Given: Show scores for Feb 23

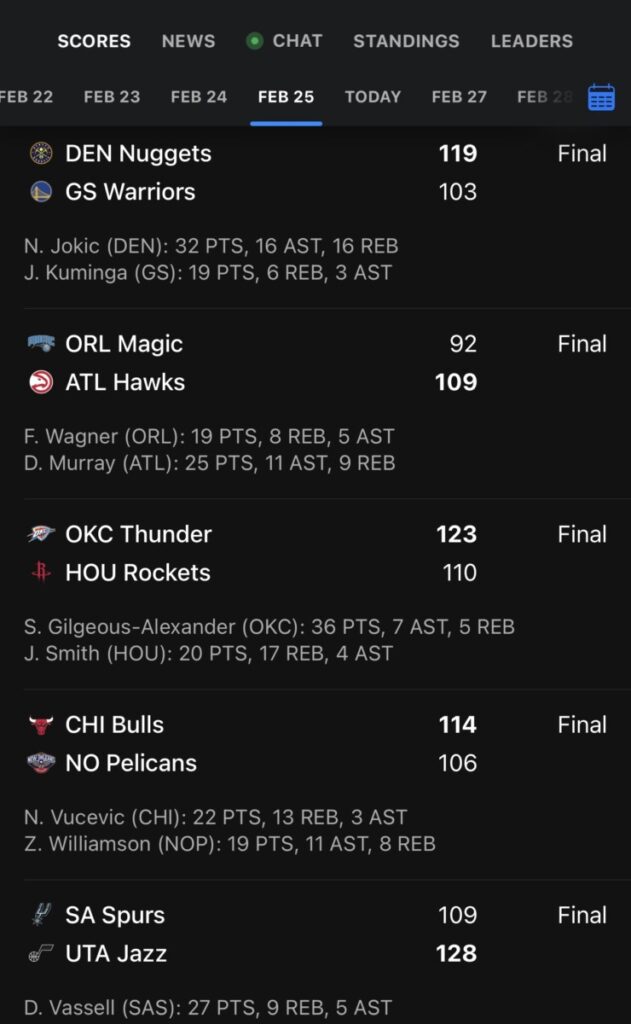Looking at the screenshot, I should [112, 97].
